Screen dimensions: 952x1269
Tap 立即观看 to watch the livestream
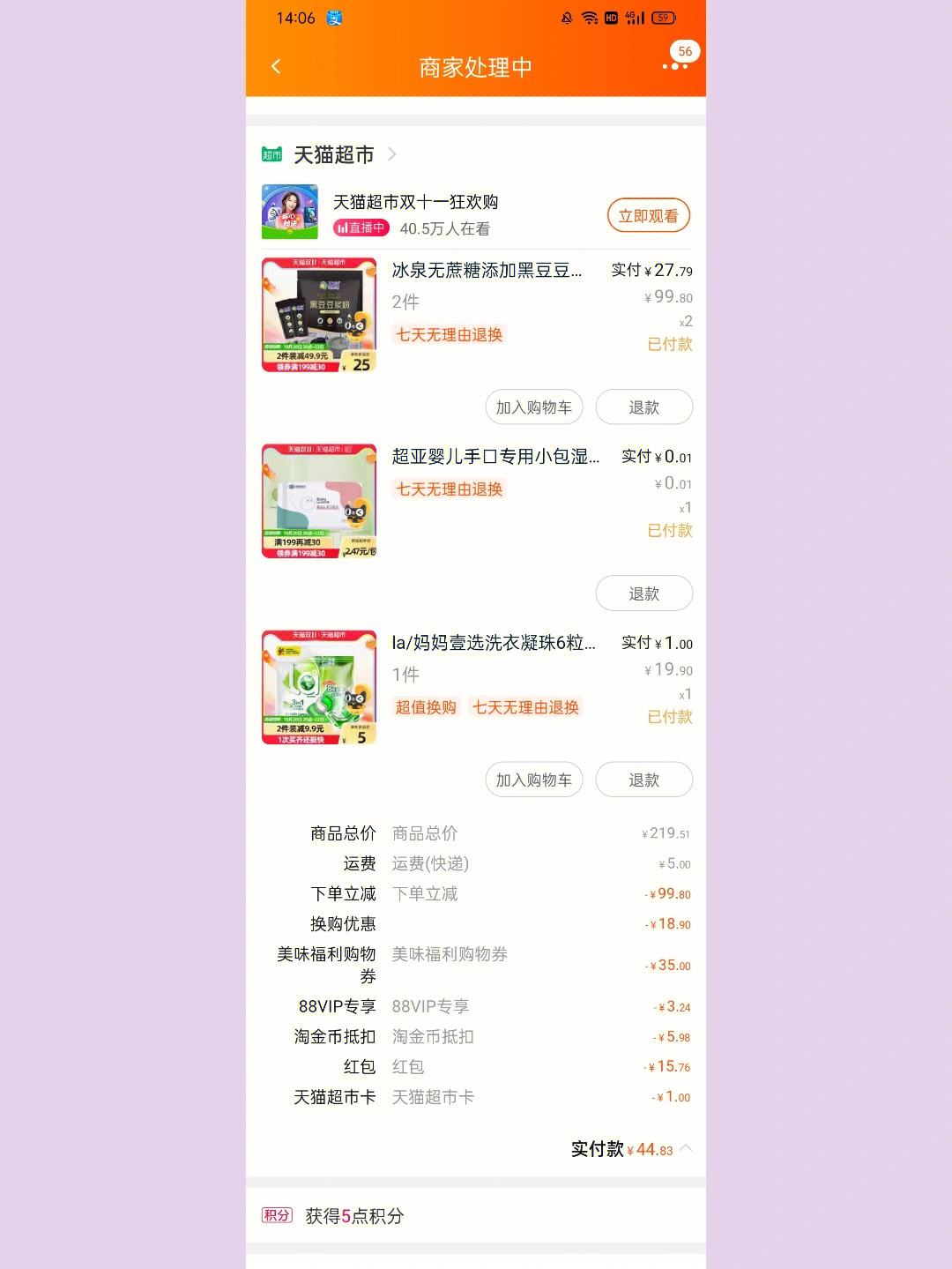tap(648, 214)
